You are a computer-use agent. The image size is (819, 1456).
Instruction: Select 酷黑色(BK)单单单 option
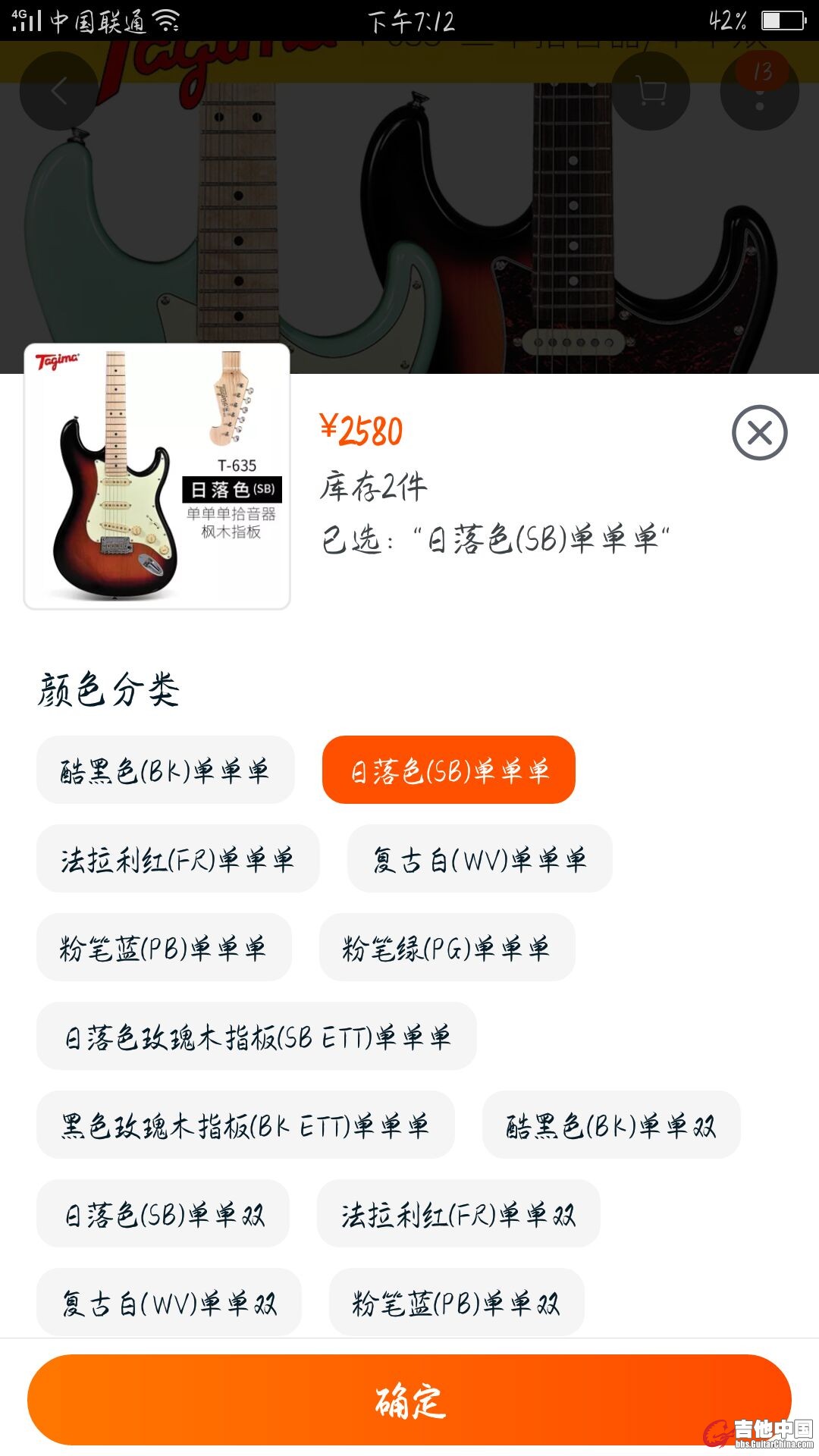165,770
